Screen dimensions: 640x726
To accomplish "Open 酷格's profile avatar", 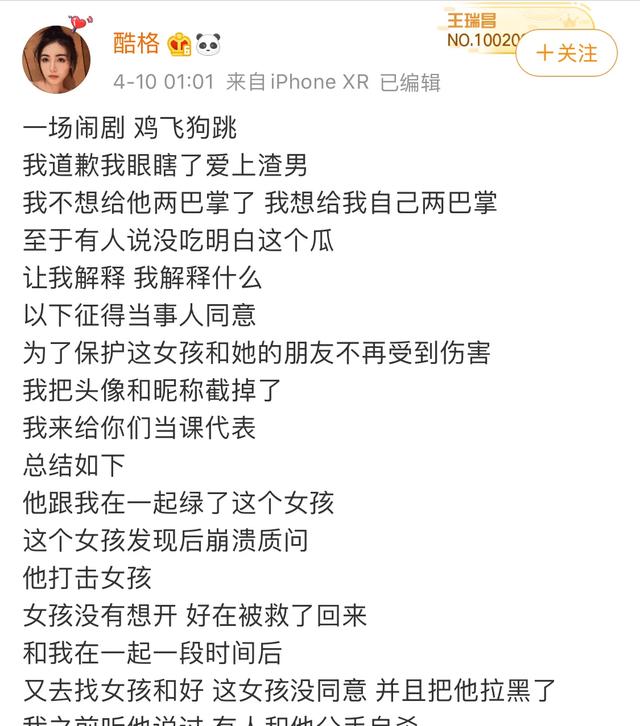I will [56, 57].
